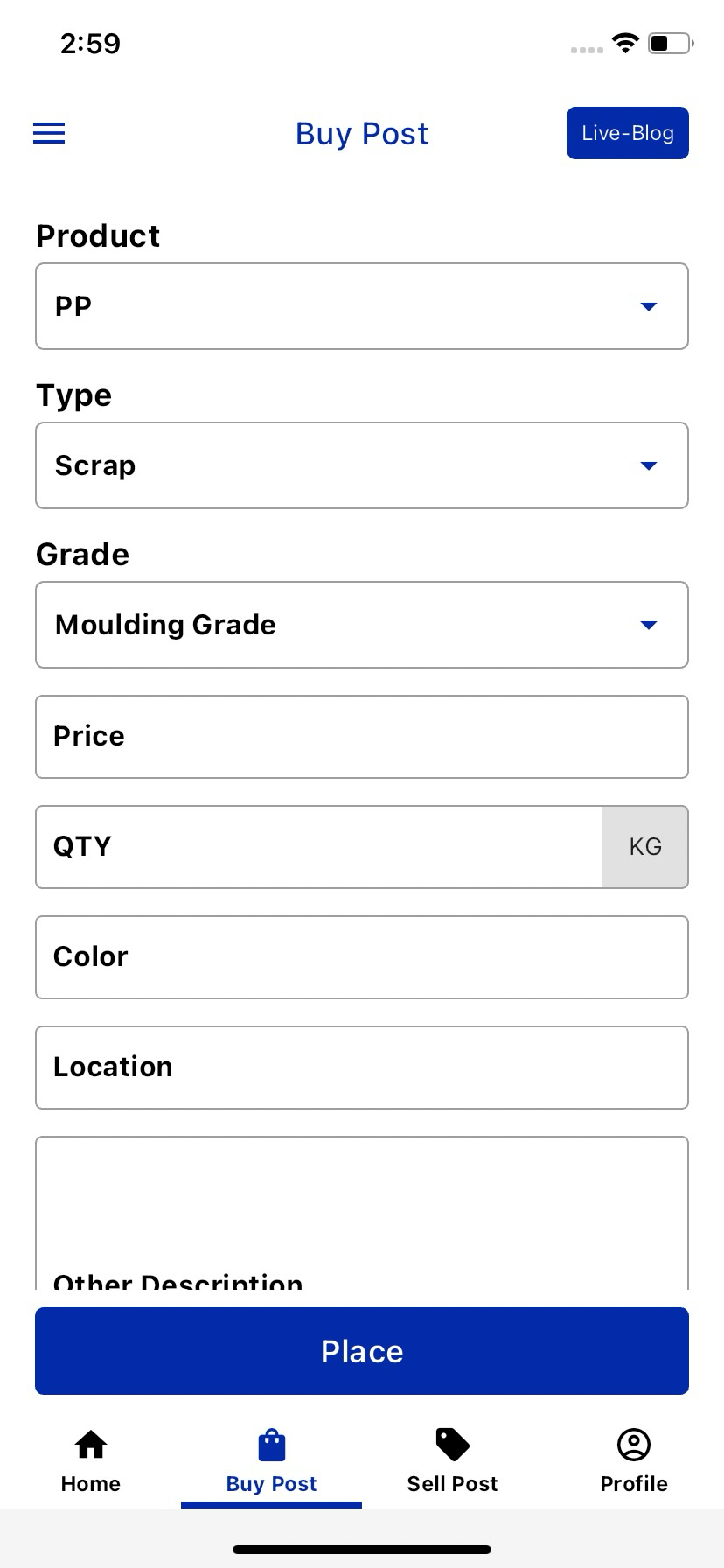The width and height of the screenshot is (724, 1568).
Task: Focus the QTY input field
Action: (x=318, y=847)
